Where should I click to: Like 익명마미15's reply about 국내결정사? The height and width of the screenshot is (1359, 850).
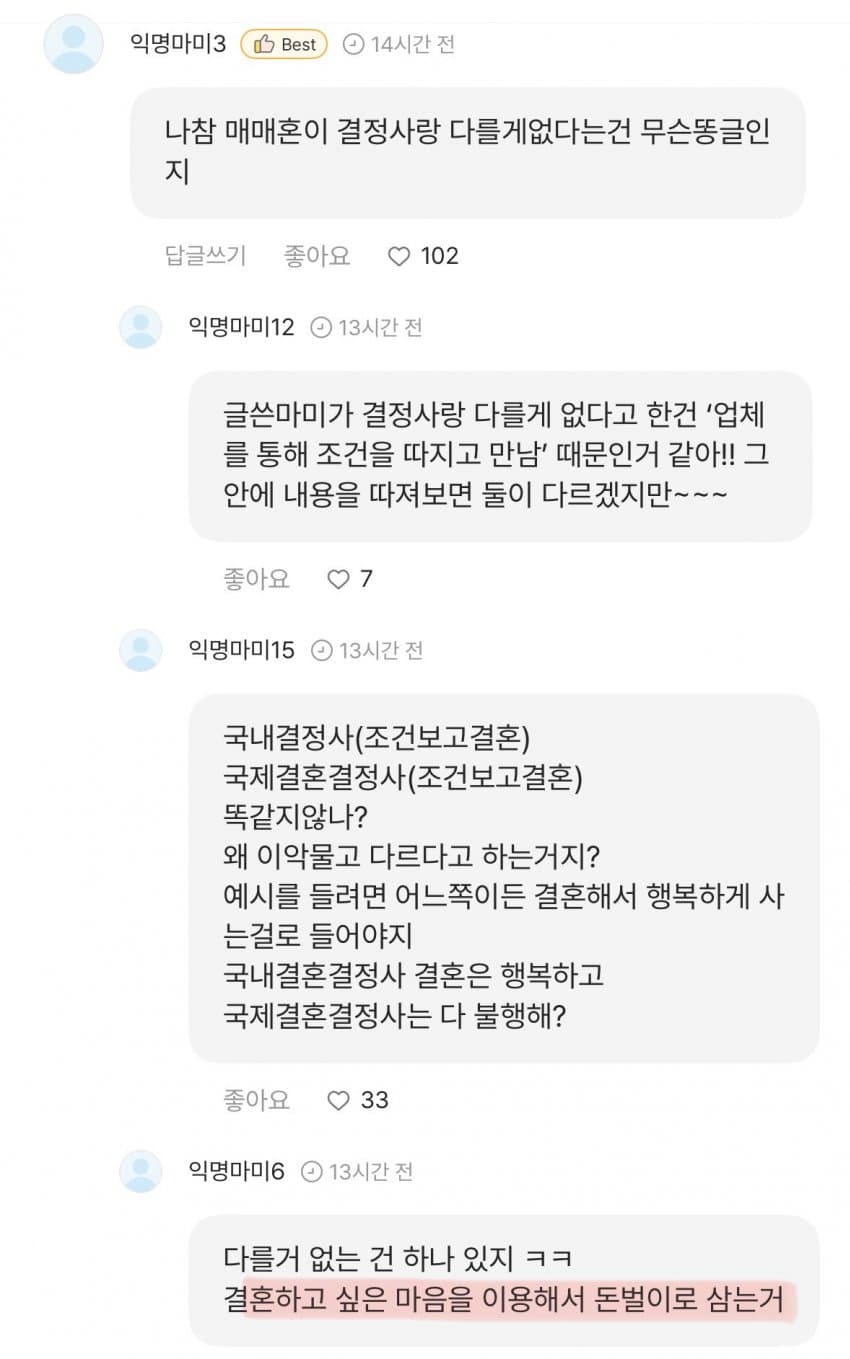pos(256,1101)
